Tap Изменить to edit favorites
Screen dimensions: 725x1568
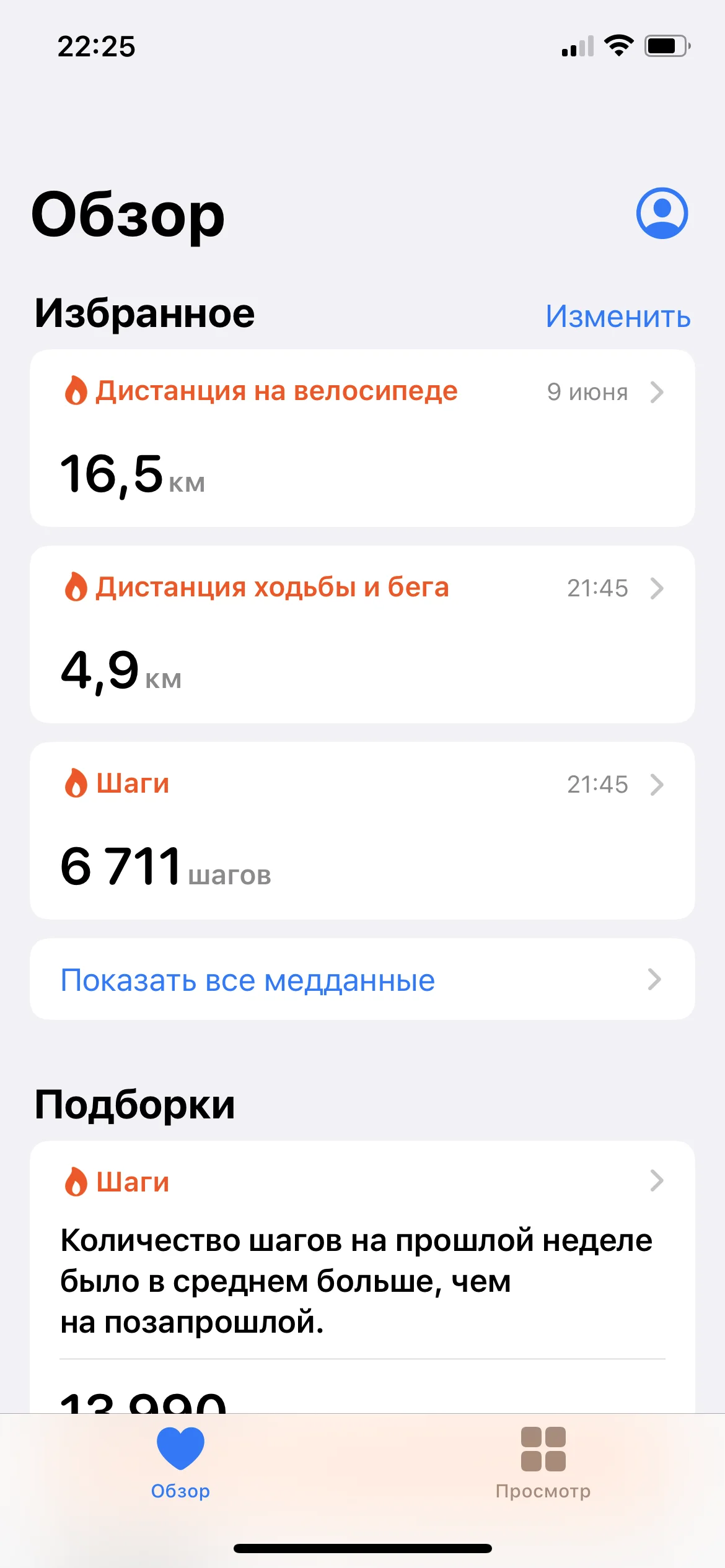pyautogui.click(x=618, y=316)
